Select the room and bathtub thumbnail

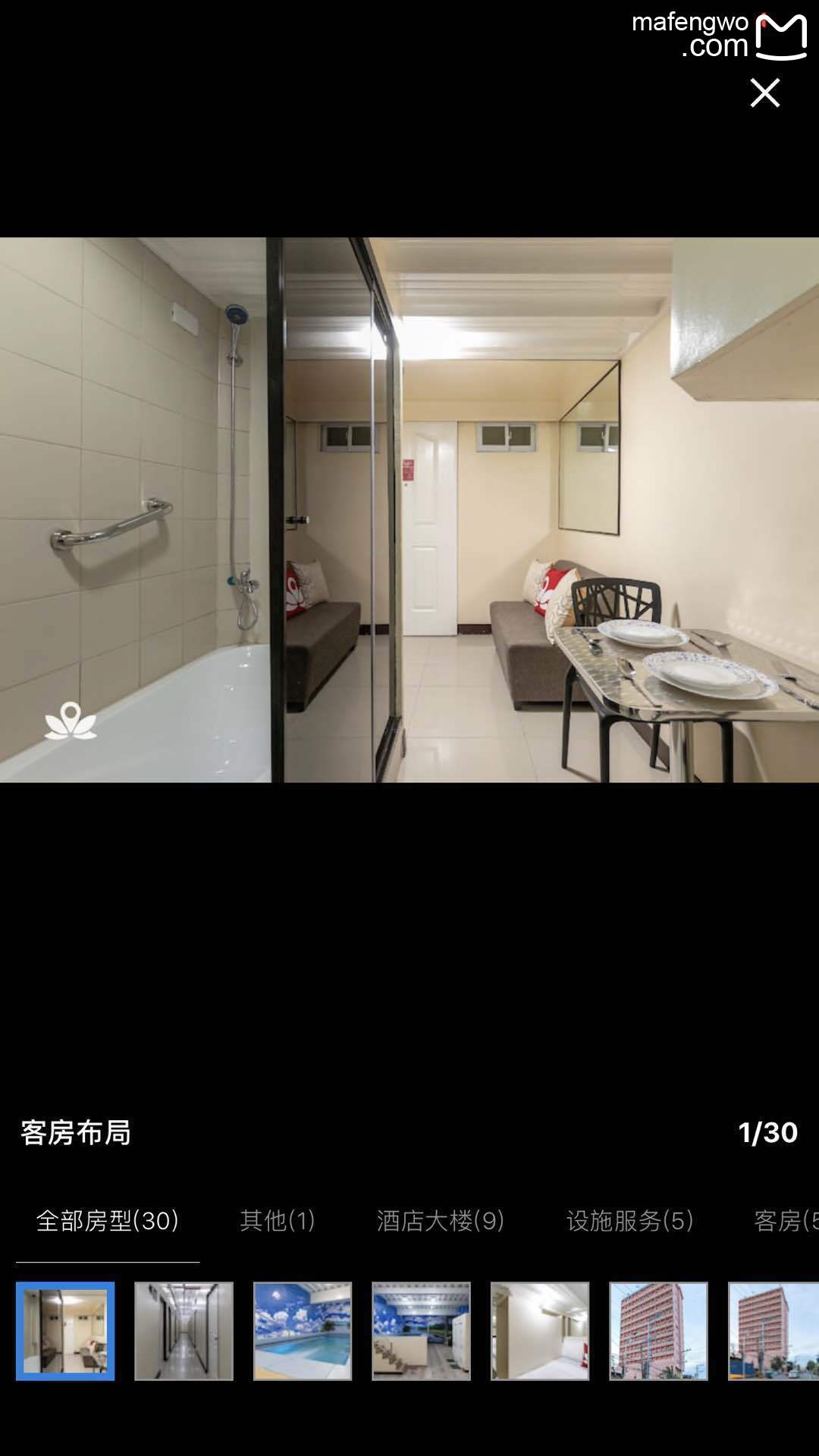point(65,1331)
